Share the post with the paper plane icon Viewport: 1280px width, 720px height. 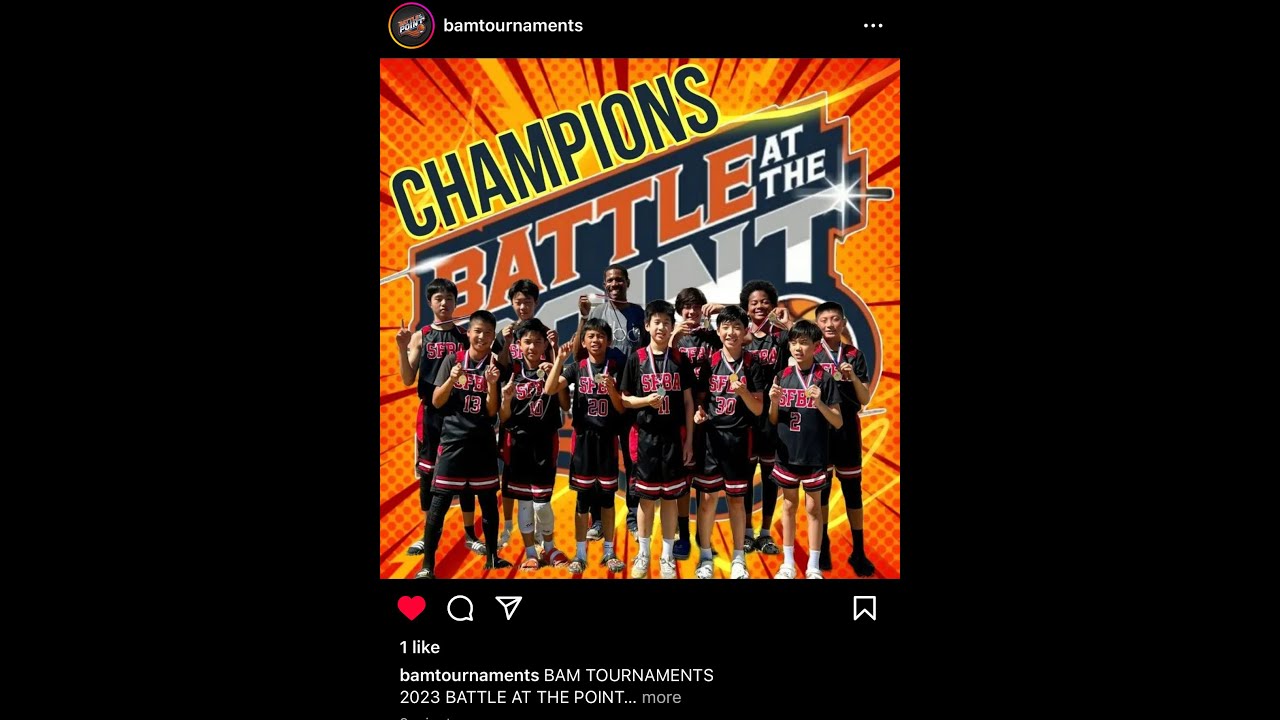pos(509,608)
